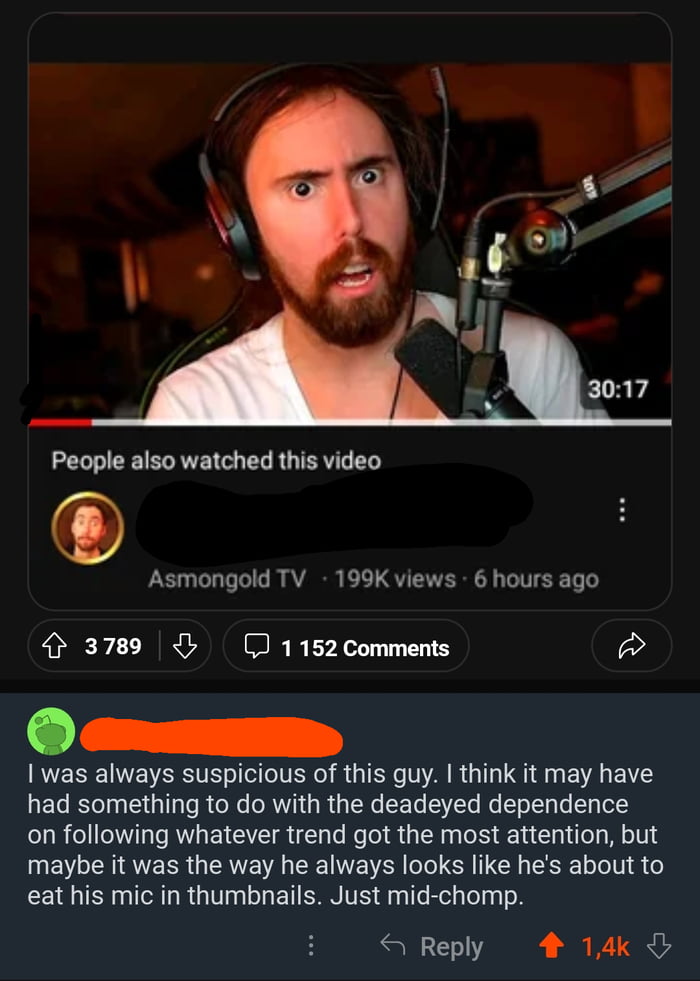Open the 1 152 Comments button

(345, 647)
